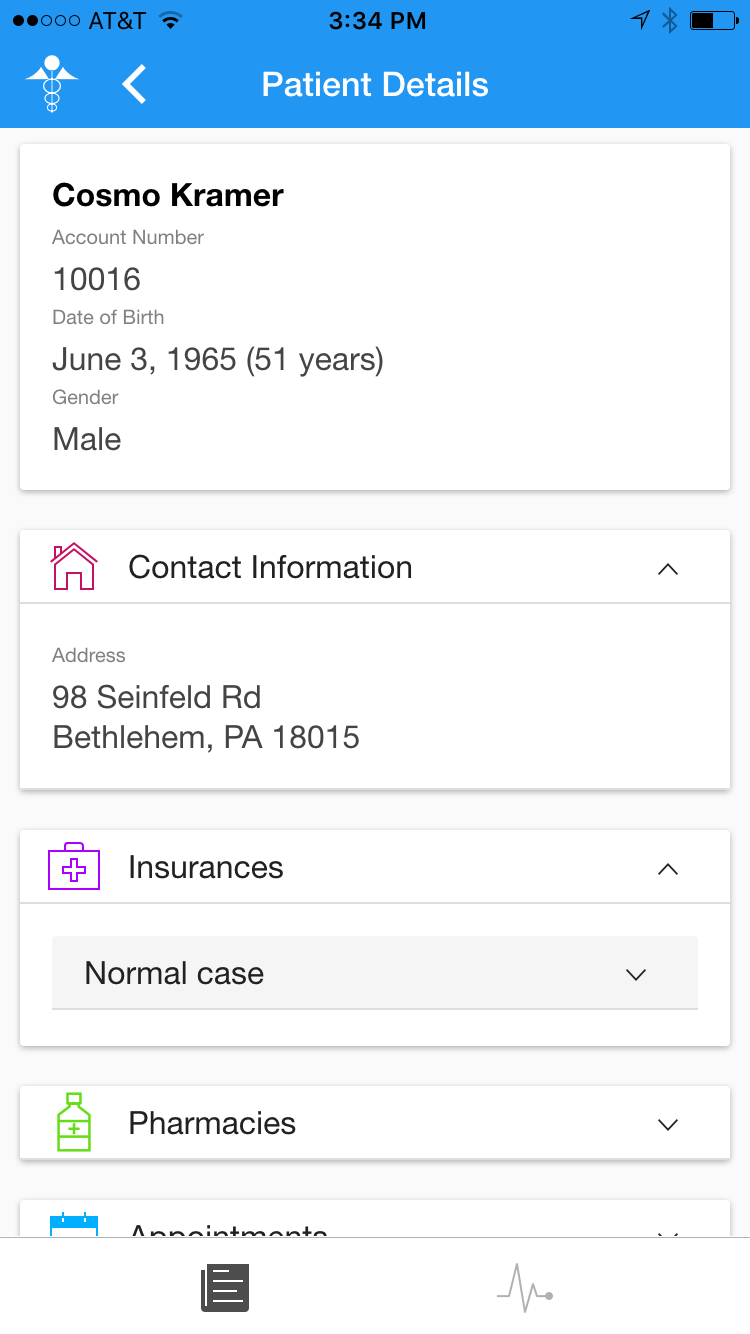Expand the Pharmacies section

click(668, 1125)
